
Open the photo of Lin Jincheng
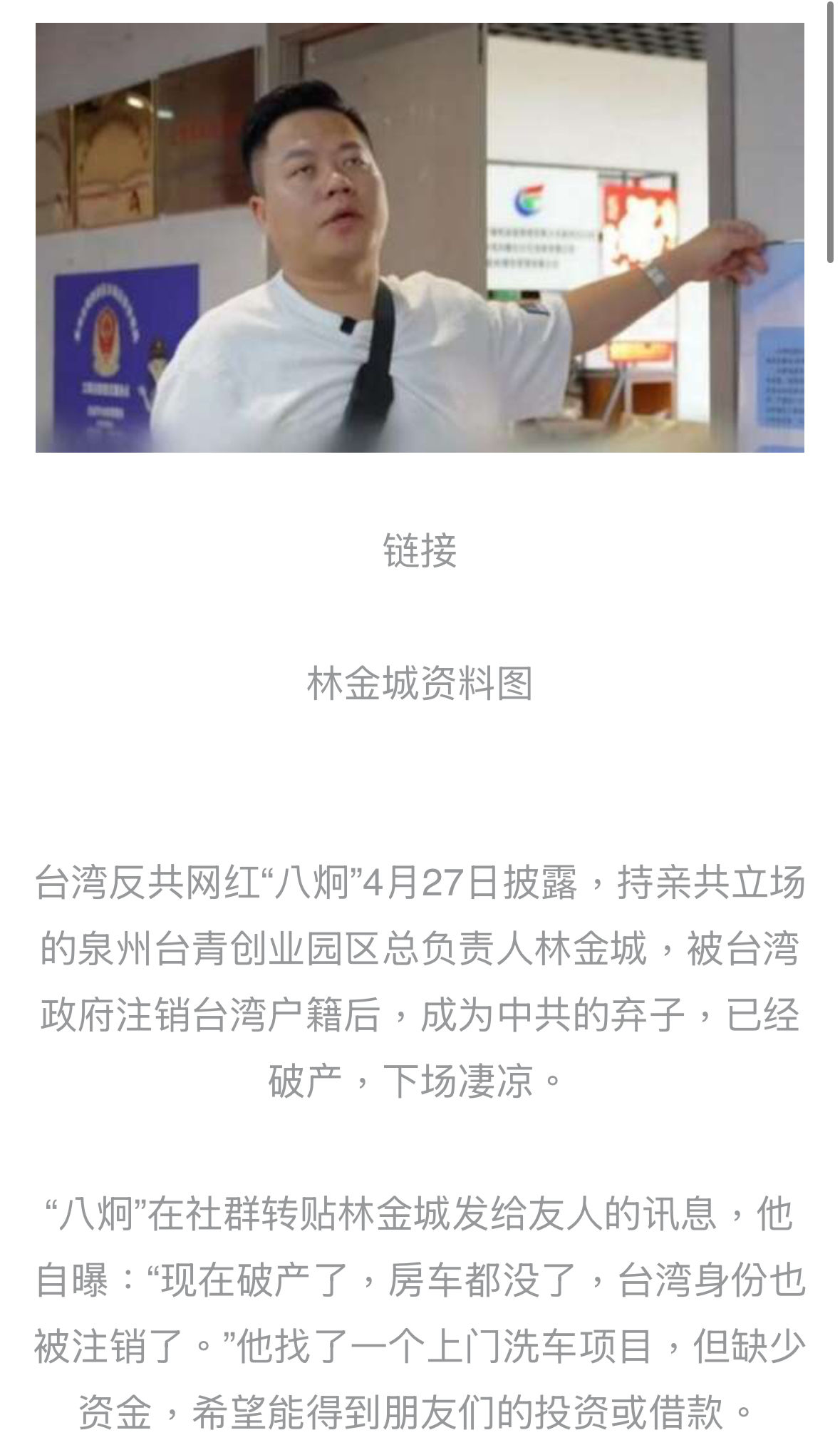420,237
